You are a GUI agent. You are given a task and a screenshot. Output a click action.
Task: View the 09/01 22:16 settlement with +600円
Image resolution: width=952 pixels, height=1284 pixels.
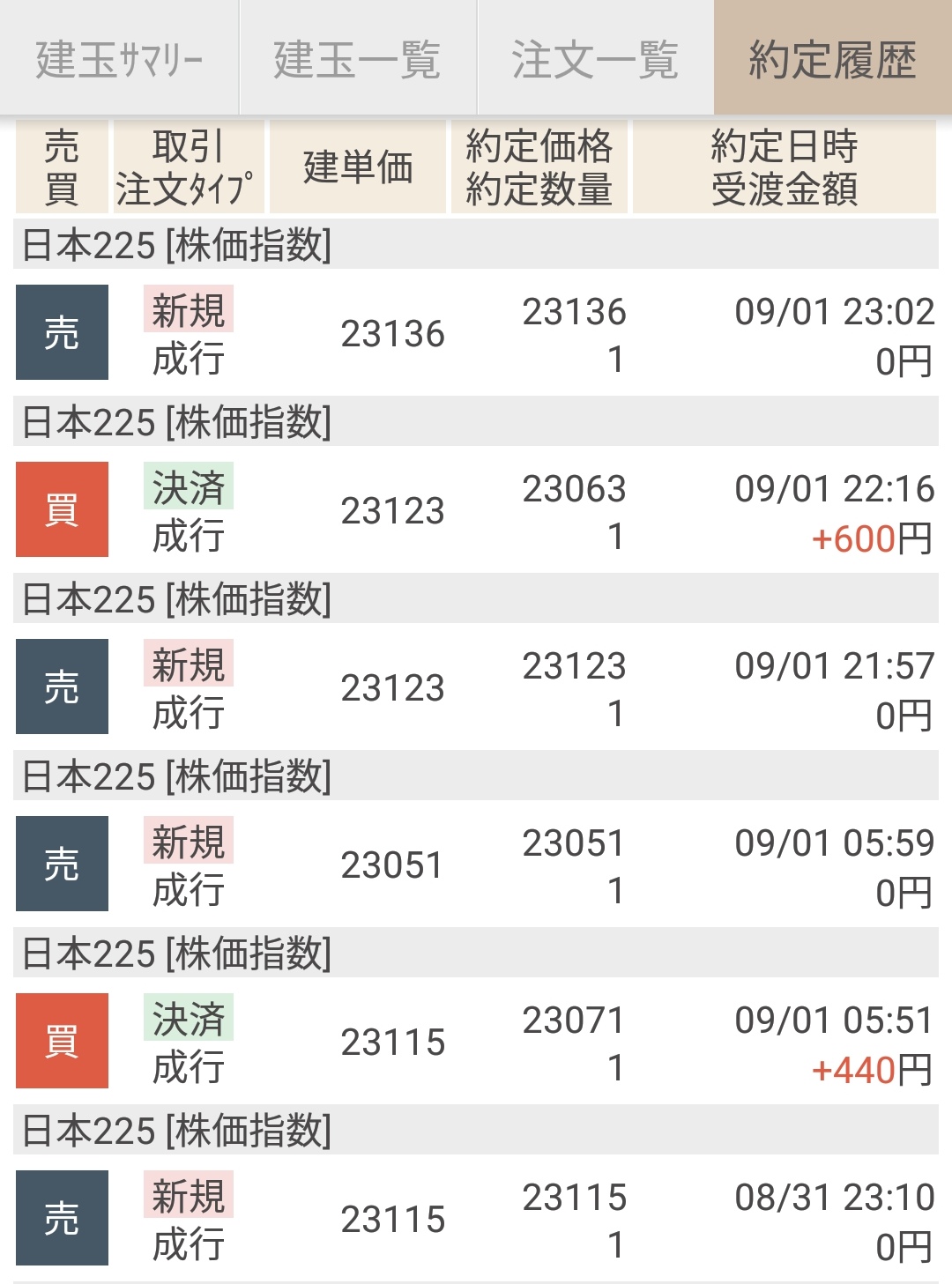(476, 511)
